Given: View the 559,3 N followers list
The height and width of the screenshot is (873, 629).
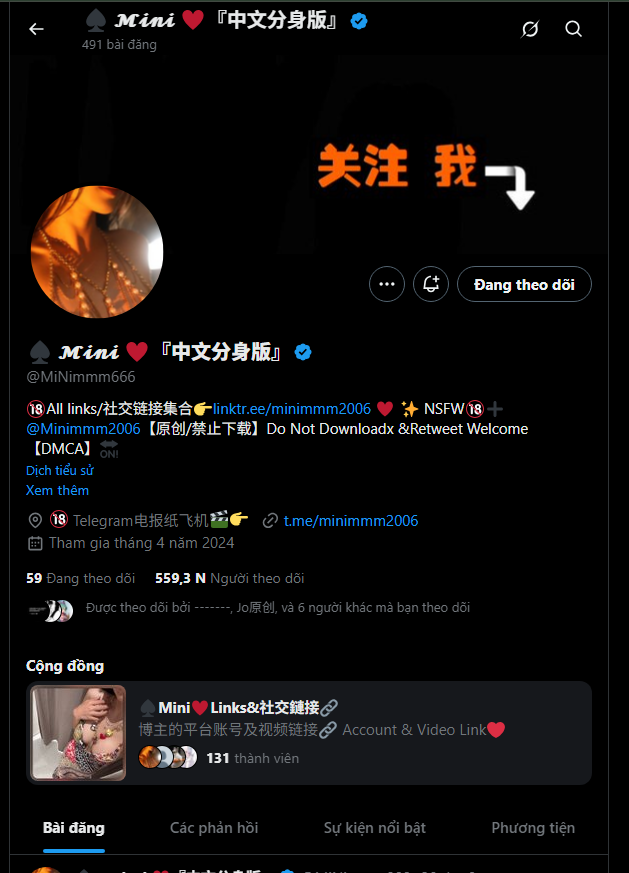Looking at the screenshot, I should click(229, 578).
